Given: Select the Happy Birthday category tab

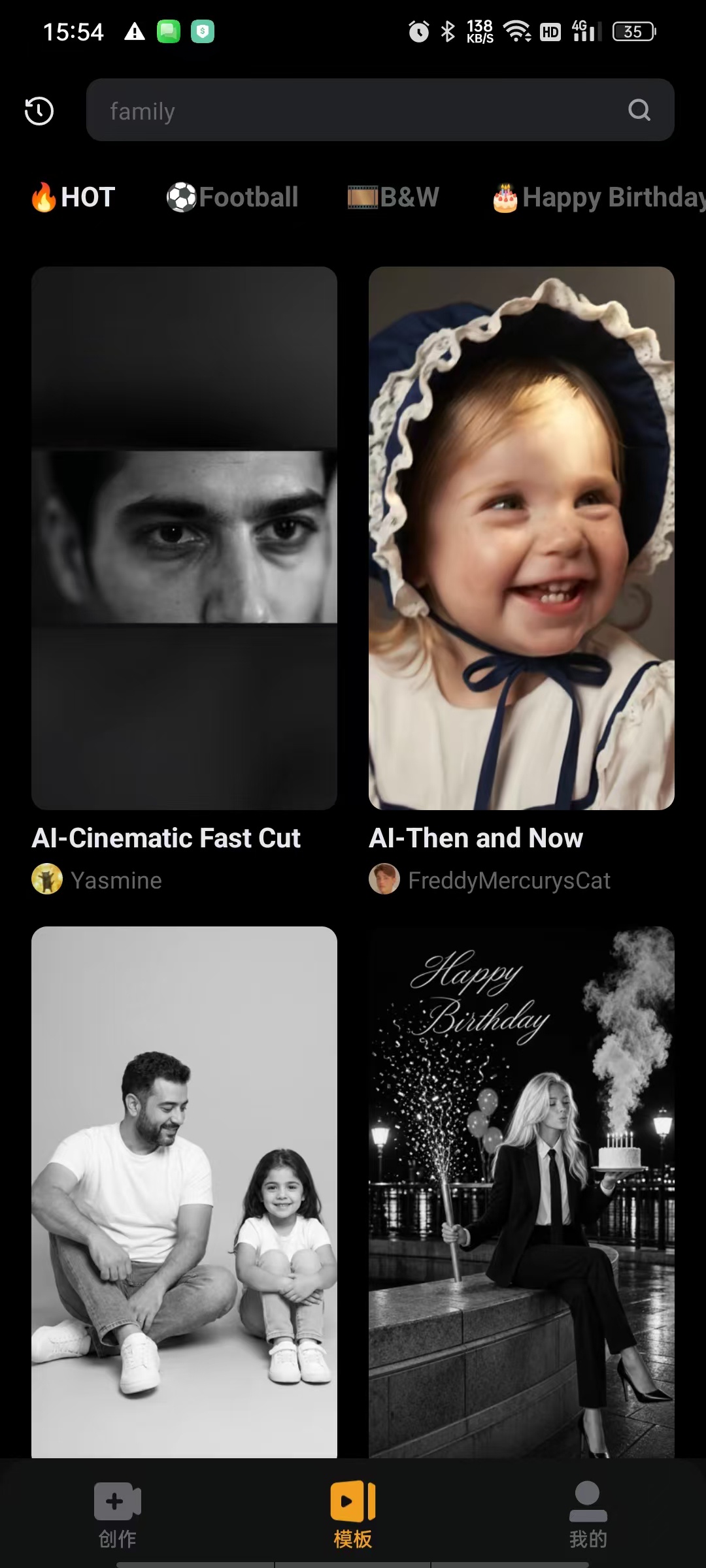Looking at the screenshot, I should (598, 197).
